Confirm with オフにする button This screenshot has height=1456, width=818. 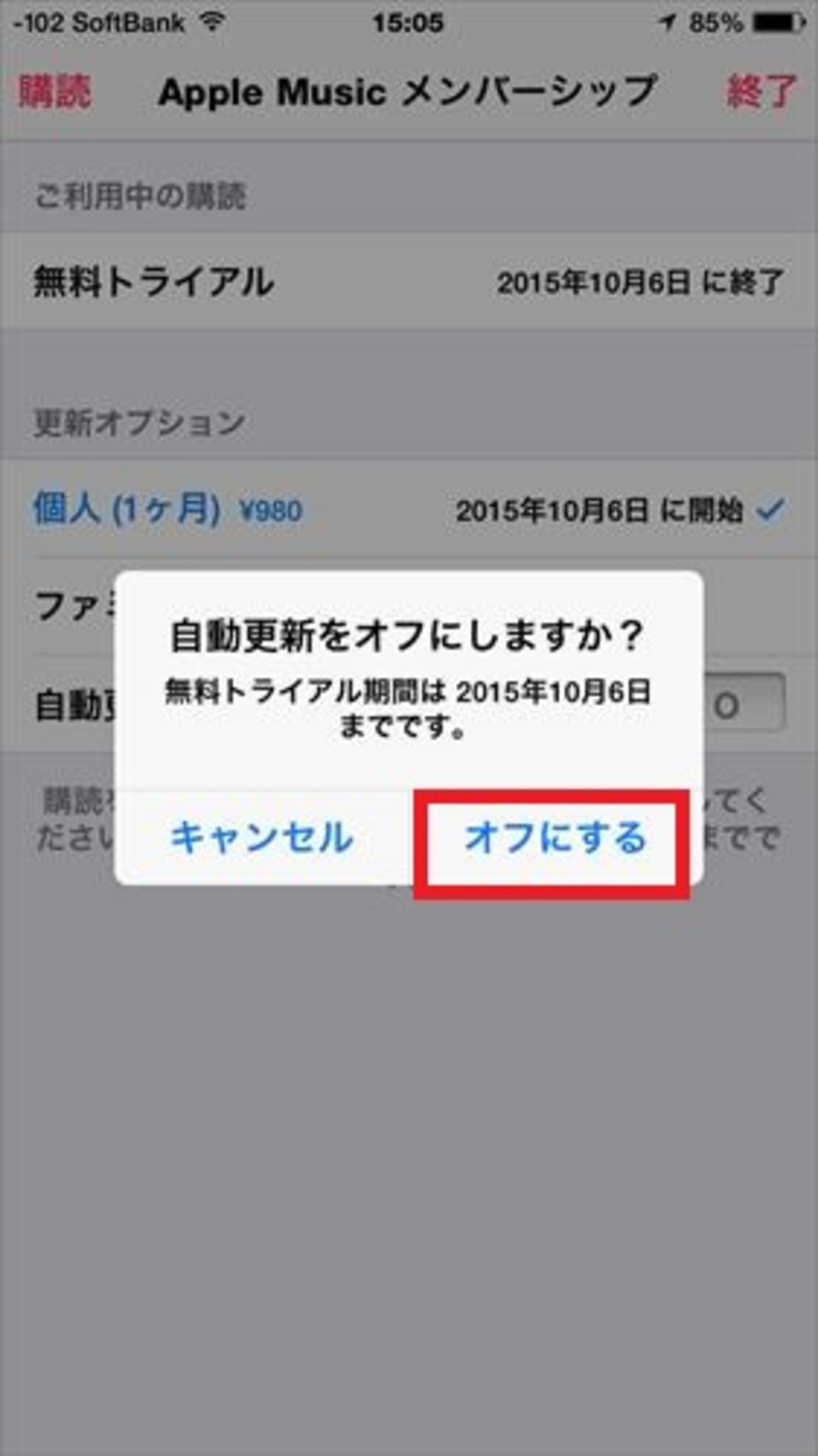pyautogui.click(x=554, y=838)
